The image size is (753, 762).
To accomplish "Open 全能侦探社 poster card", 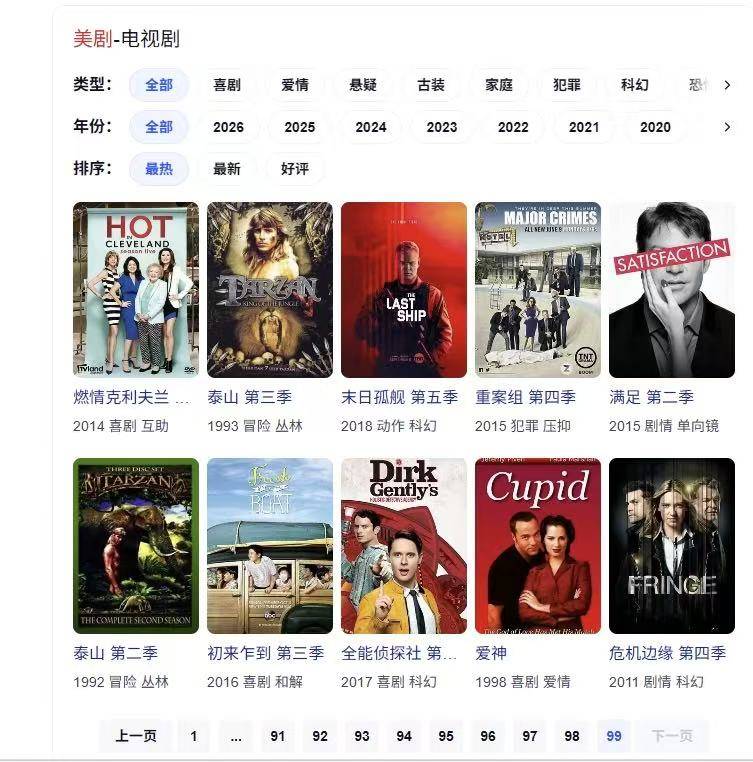I will 404,545.
